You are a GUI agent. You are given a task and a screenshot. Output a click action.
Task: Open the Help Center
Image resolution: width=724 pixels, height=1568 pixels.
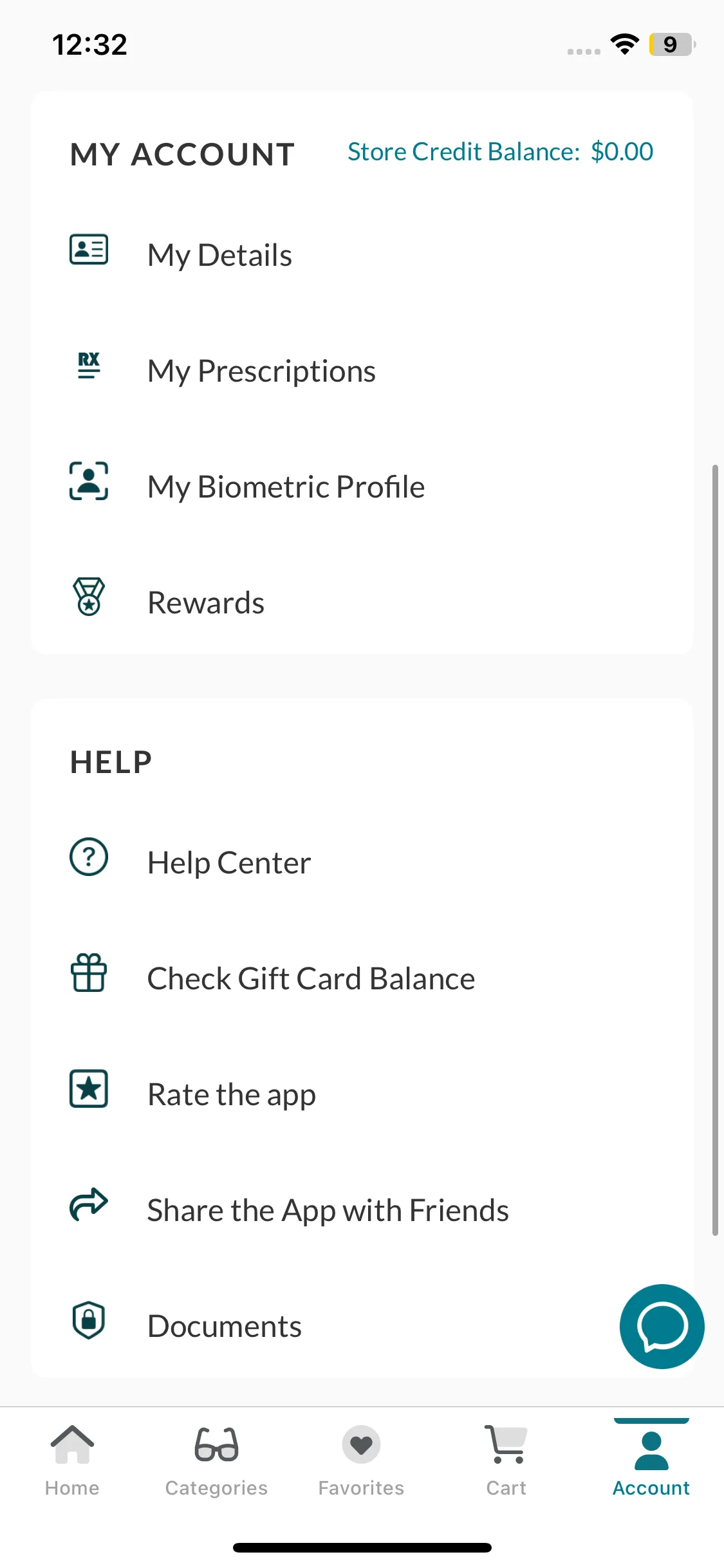(x=229, y=863)
